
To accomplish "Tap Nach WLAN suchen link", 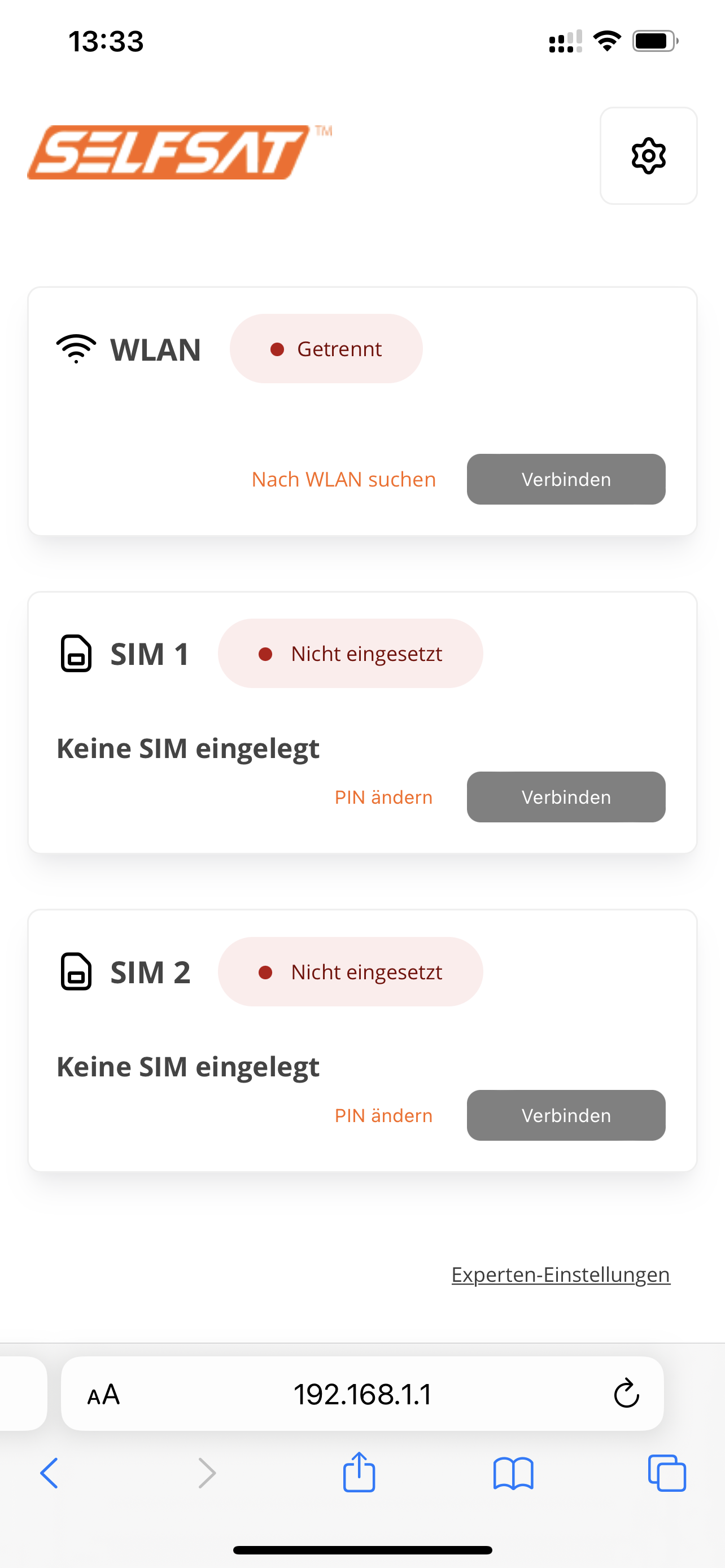I will (343, 479).
